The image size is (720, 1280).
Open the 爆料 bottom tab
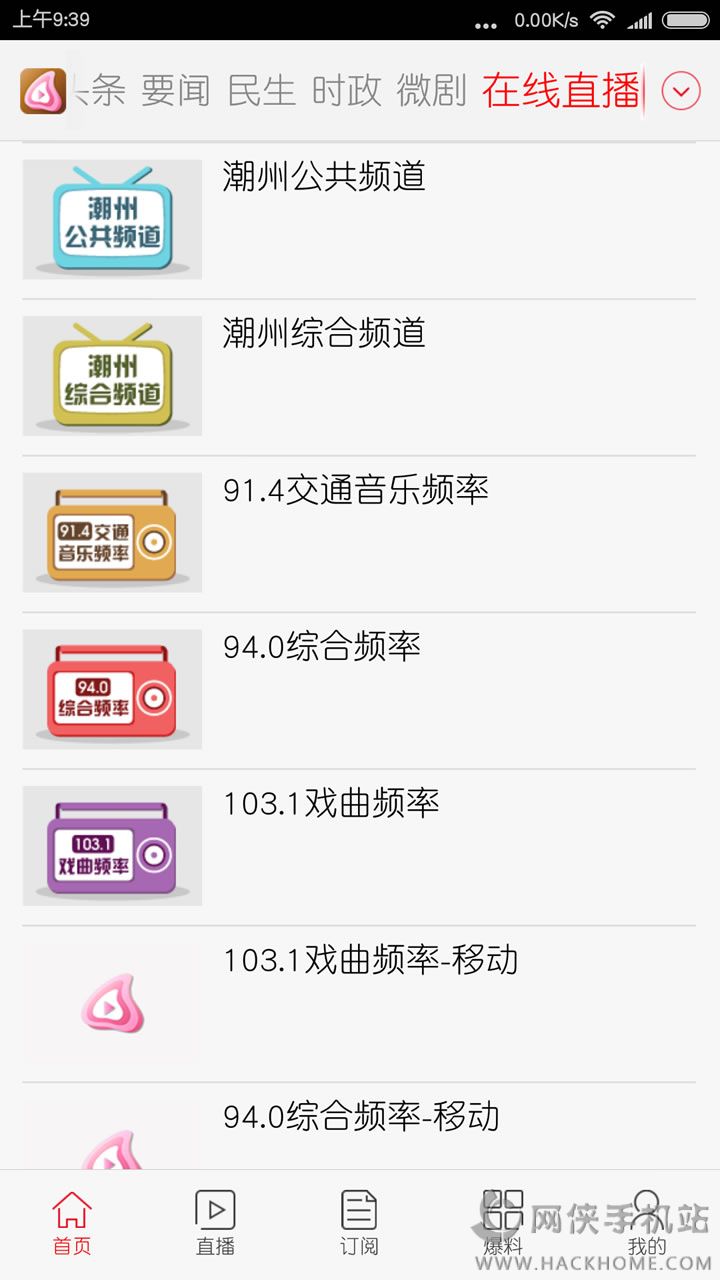[503, 1222]
